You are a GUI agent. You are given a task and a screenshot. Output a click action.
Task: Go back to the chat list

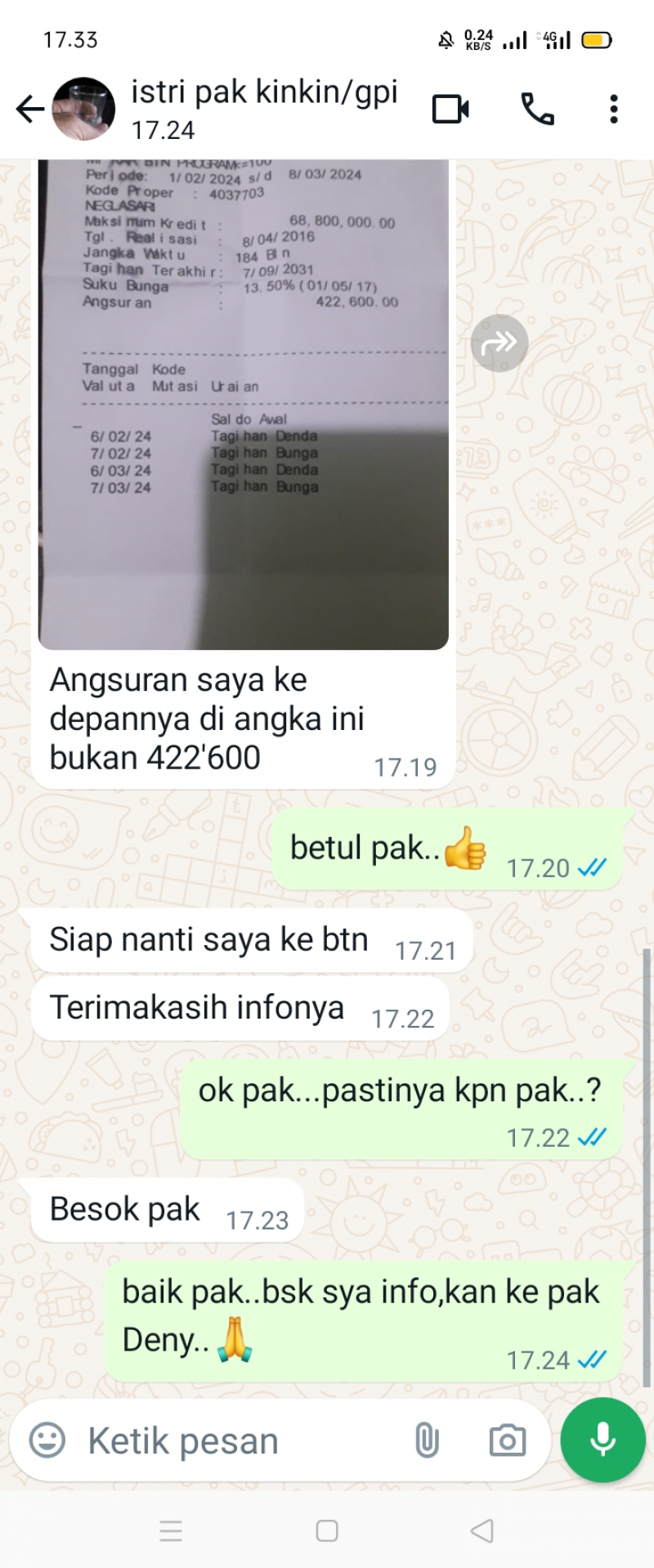pos(29,109)
